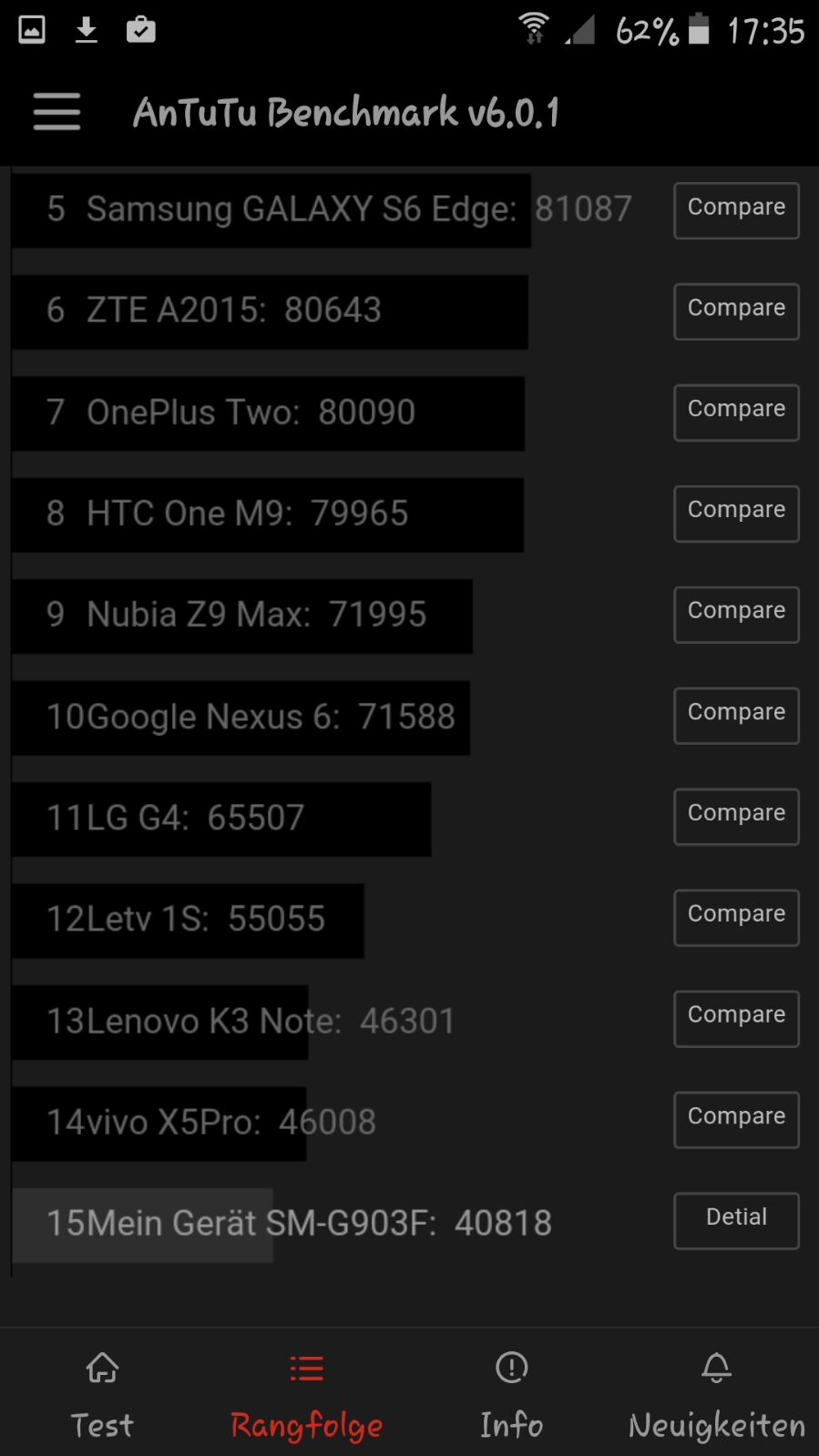Compare with Samsung GALAXY S6 Edge

[x=736, y=210]
